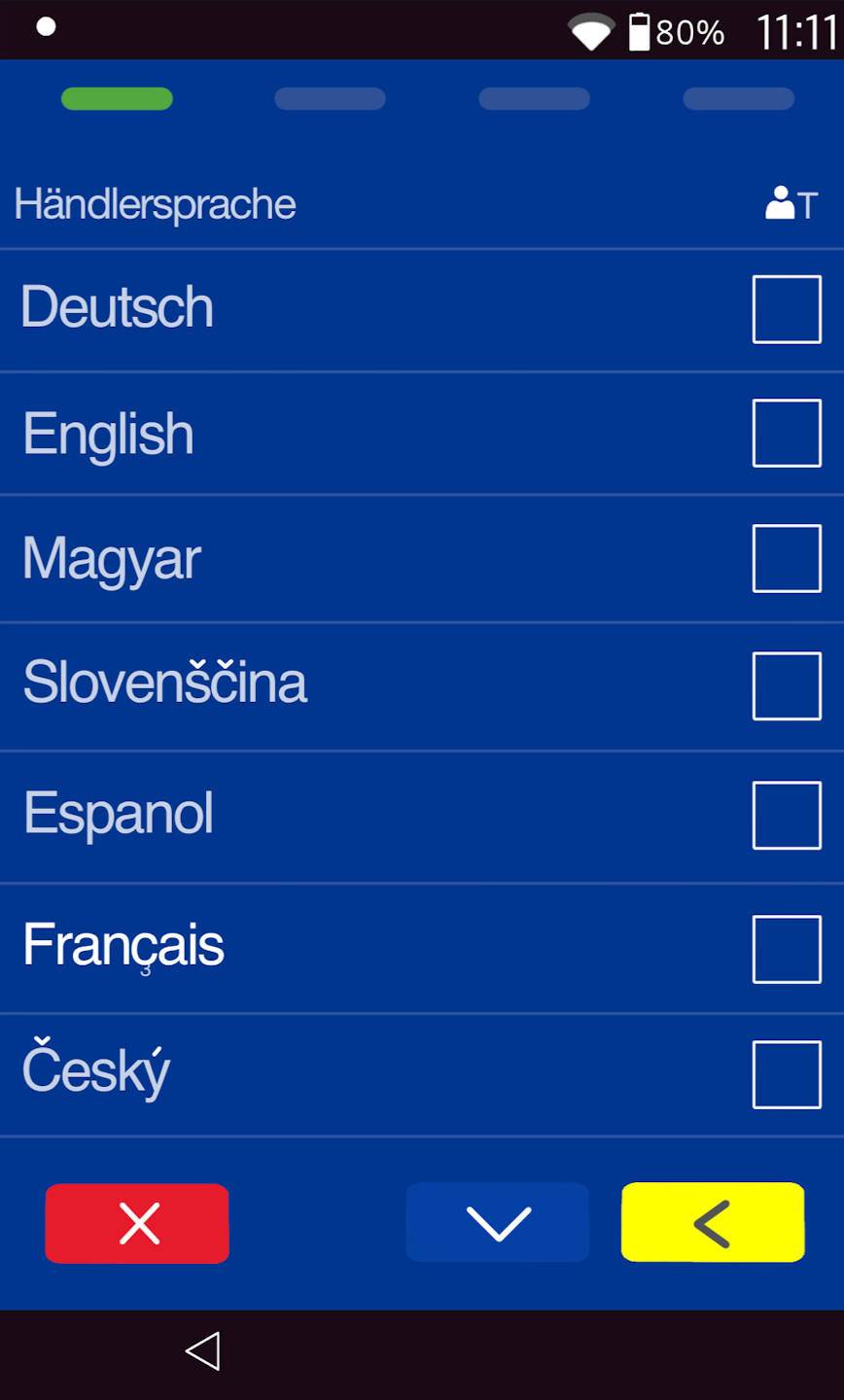
Task: Tap the blue down-arrow button
Action: [x=498, y=1223]
